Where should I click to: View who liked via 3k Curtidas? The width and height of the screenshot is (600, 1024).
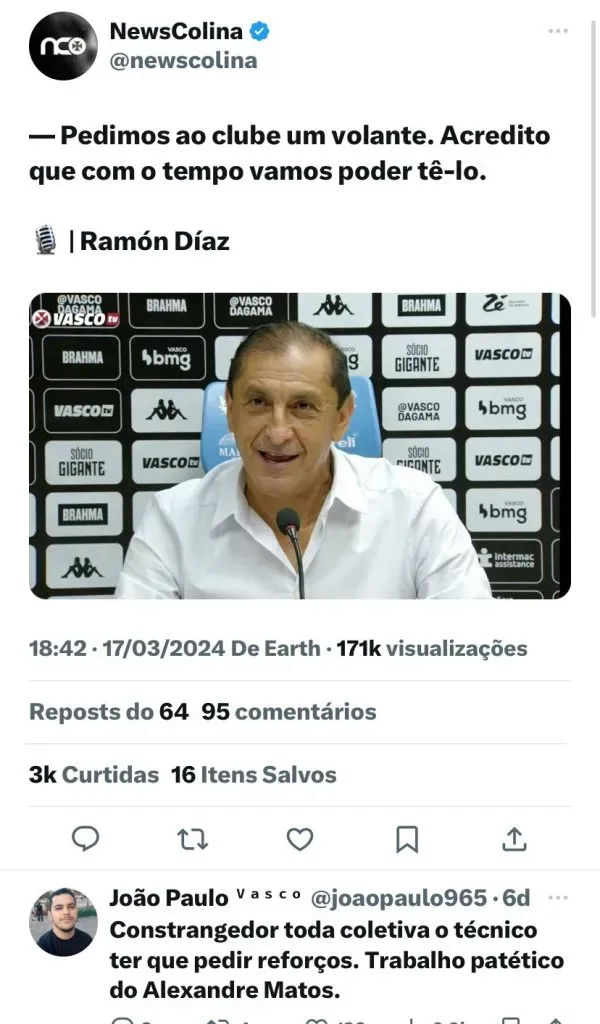click(x=94, y=774)
